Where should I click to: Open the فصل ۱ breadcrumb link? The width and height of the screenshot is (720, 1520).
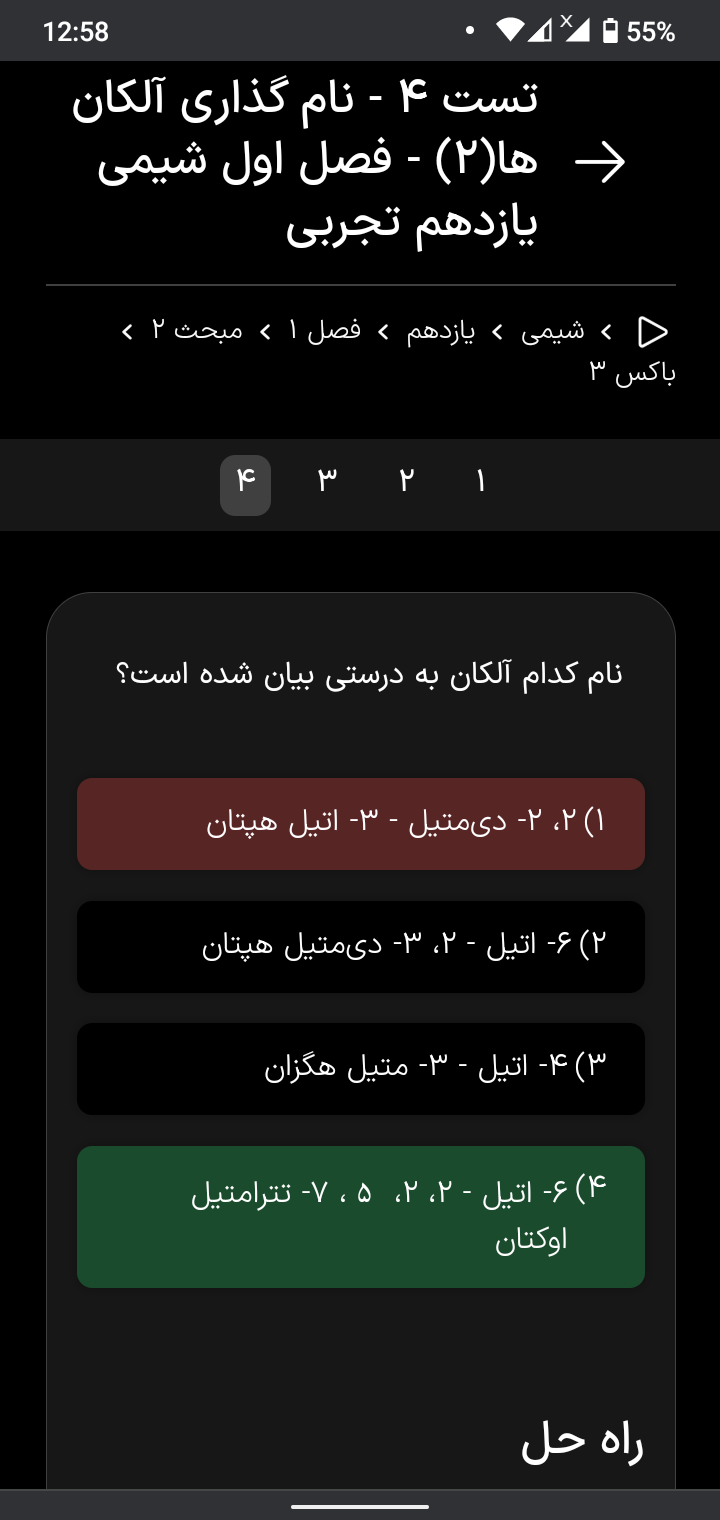click(333, 331)
